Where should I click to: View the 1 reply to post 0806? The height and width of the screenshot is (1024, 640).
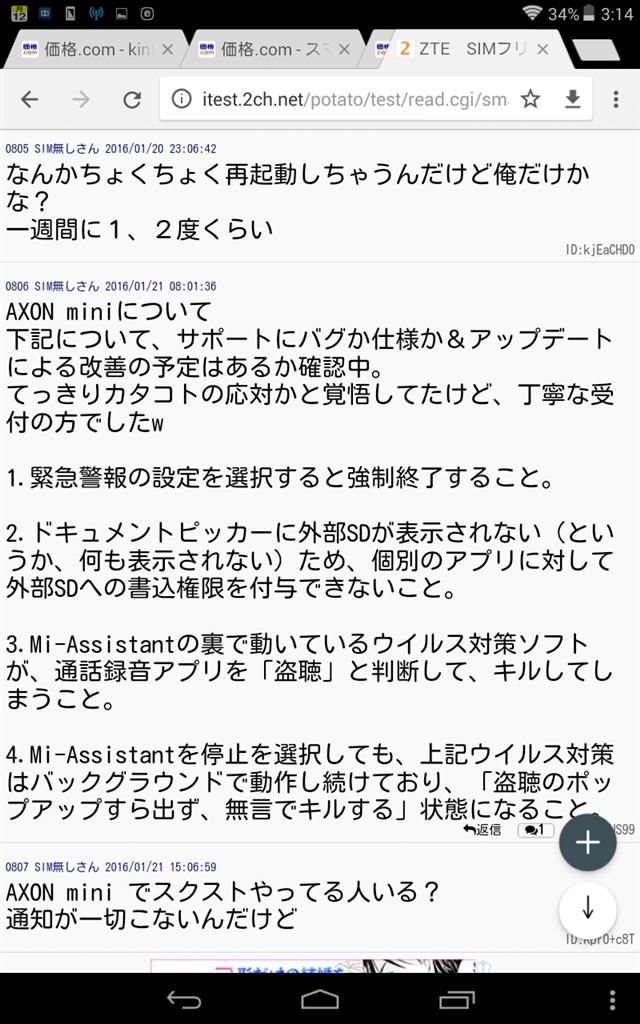click(535, 830)
